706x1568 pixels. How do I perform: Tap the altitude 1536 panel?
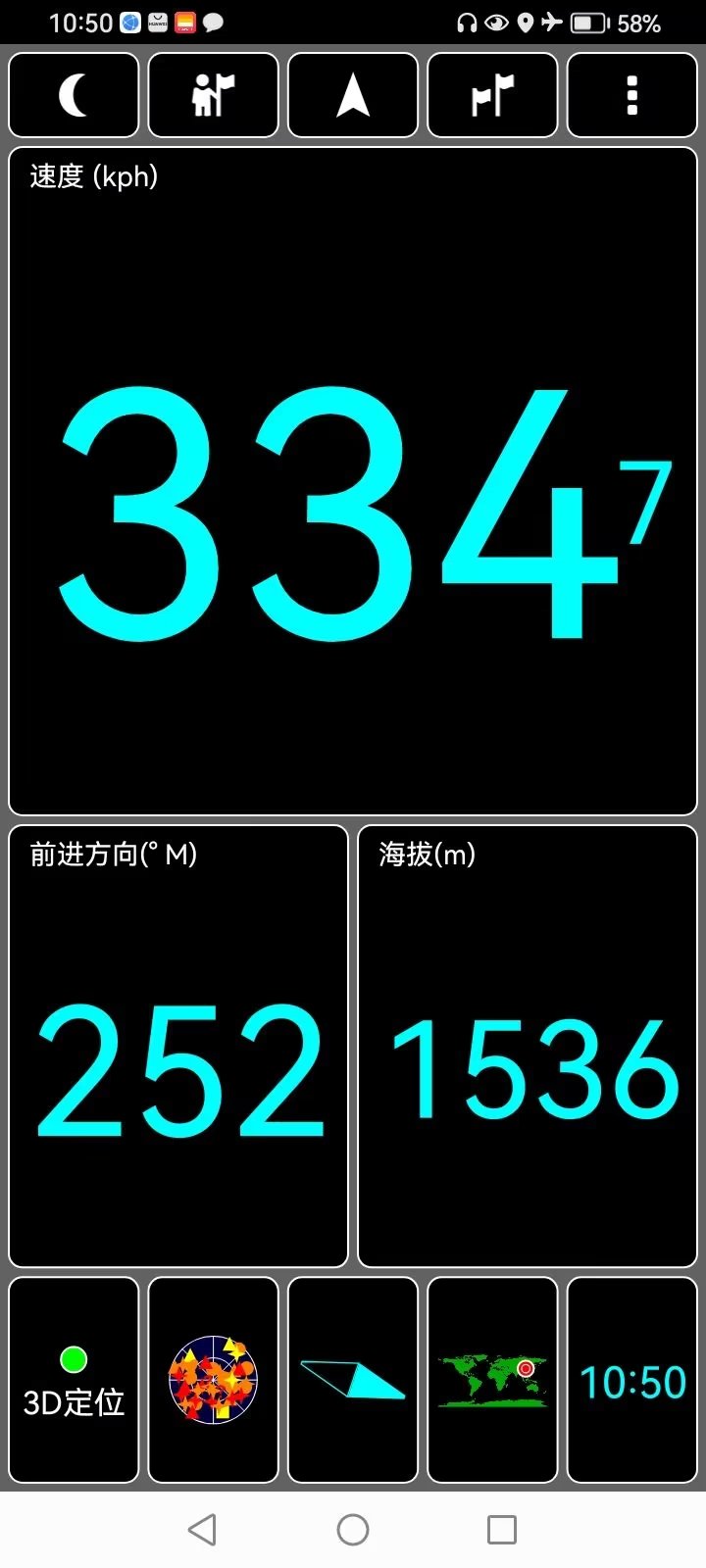528,1046
